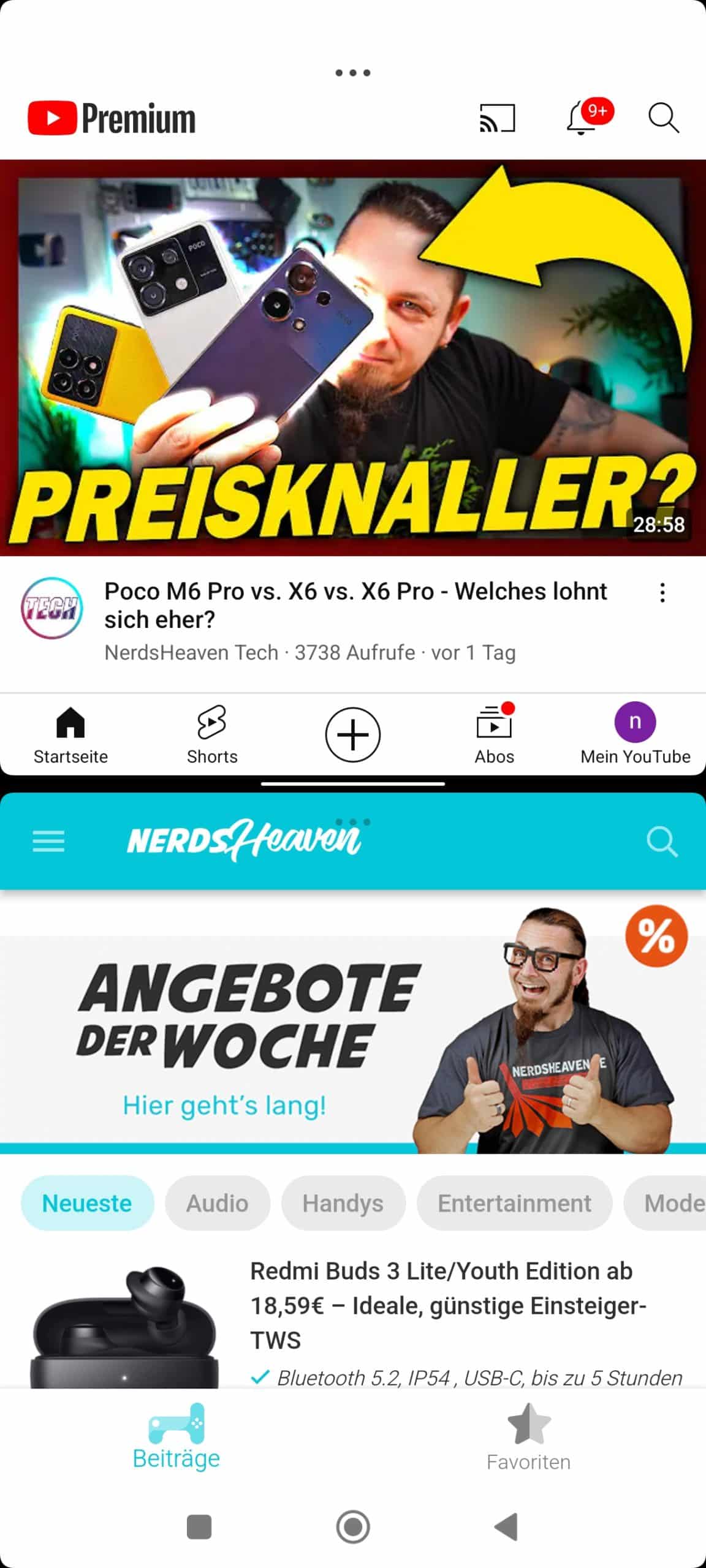706x1568 pixels.
Task: Filter posts by Entertainment
Action: click(x=515, y=1203)
